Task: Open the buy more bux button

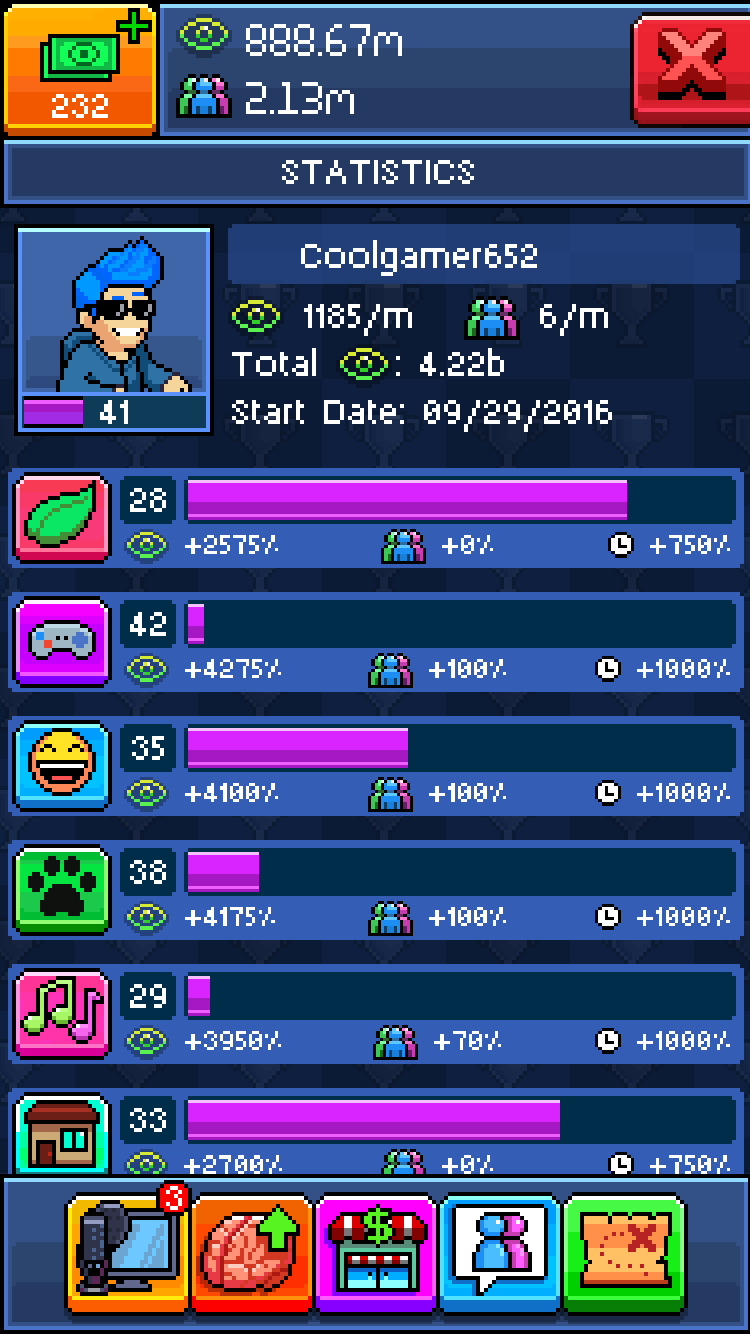Action: pyautogui.click(x=79, y=68)
